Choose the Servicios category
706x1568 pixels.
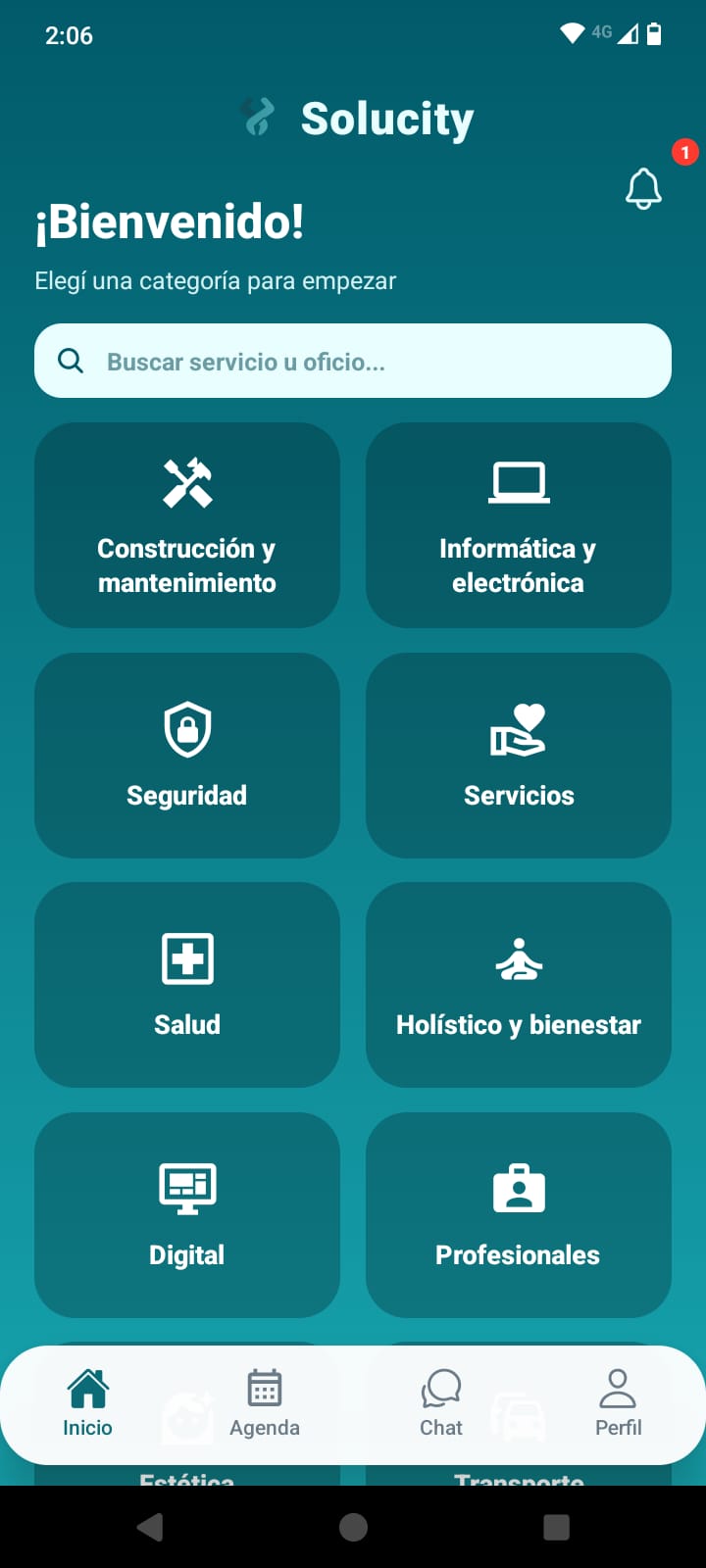(518, 755)
